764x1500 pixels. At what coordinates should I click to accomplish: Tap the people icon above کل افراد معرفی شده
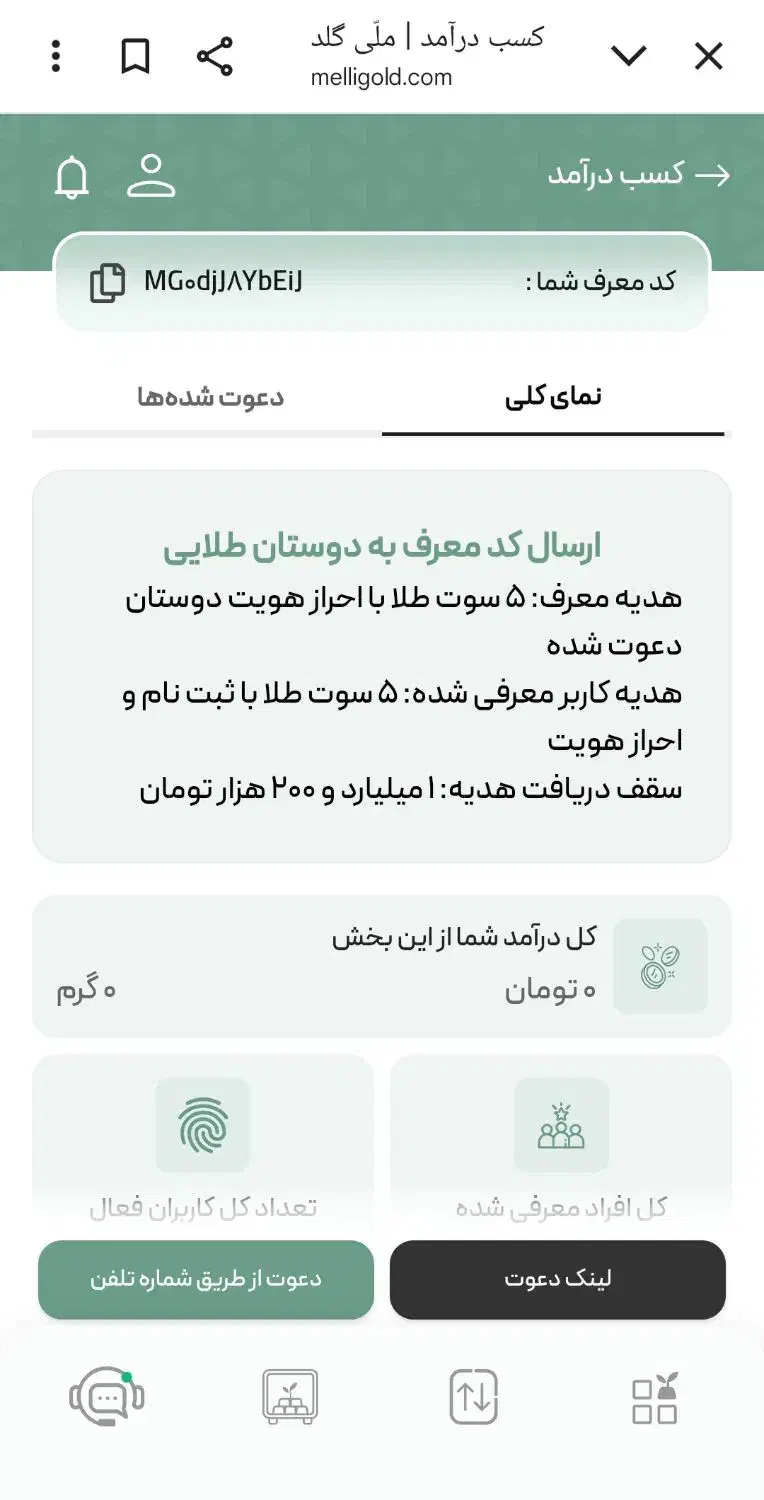pos(560,1126)
